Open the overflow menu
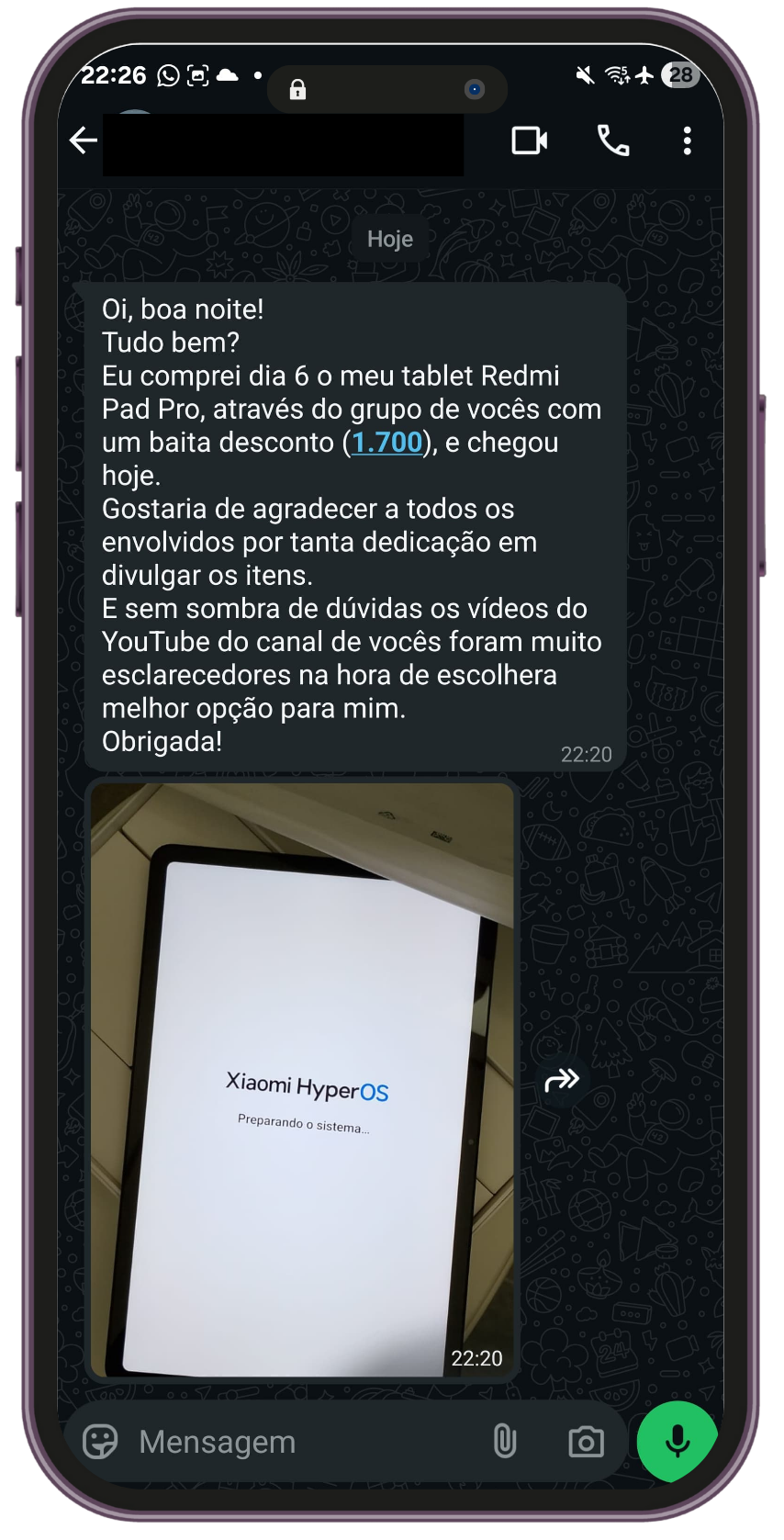 (x=687, y=141)
